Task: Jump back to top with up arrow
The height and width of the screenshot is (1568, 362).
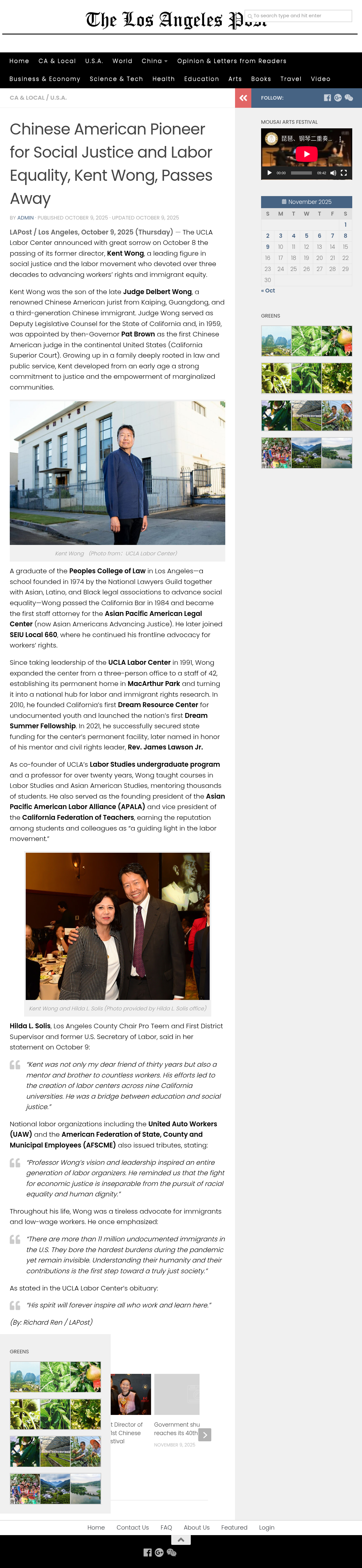Action: pyautogui.click(x=181, y=1539)
